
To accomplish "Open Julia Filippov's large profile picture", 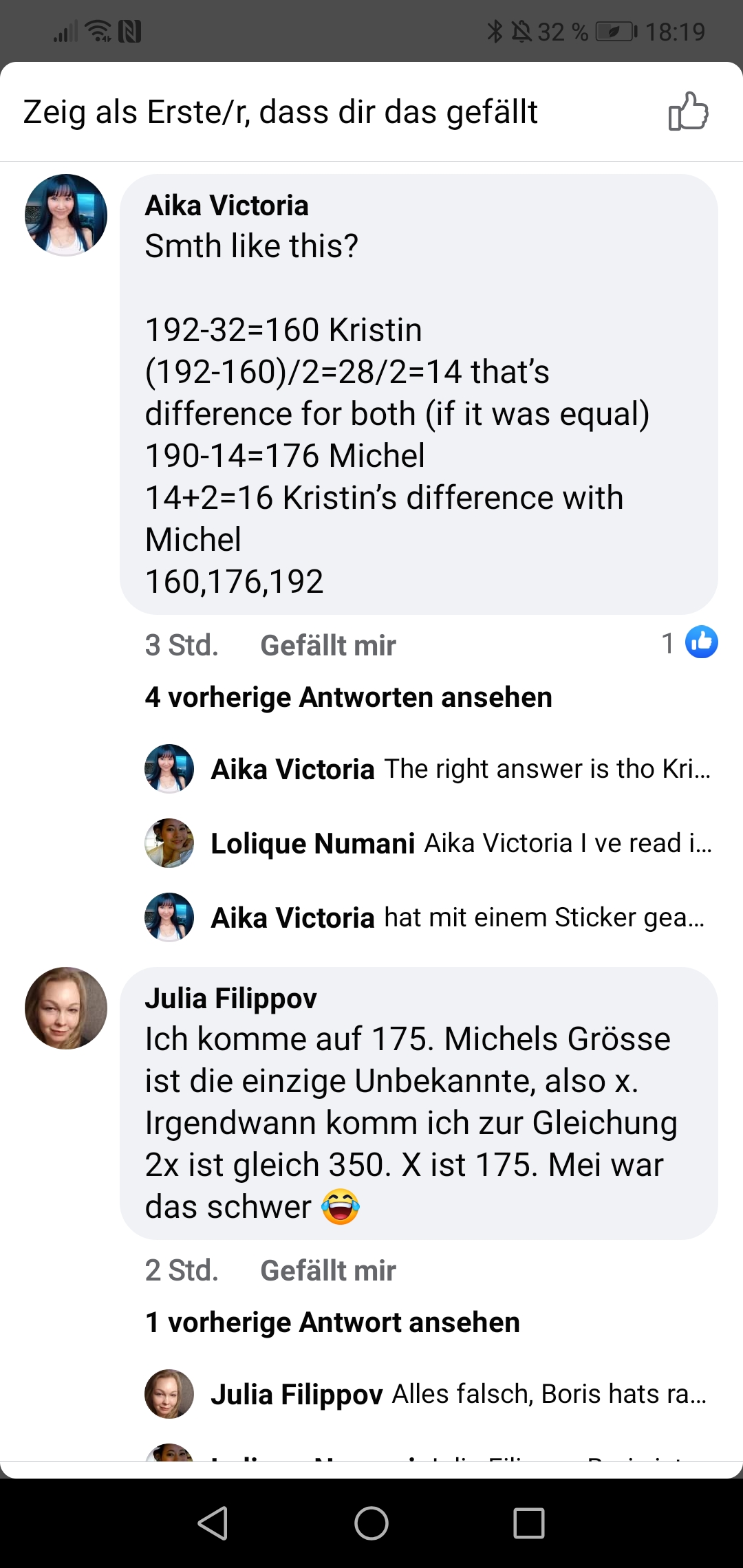I will 66,1008.
